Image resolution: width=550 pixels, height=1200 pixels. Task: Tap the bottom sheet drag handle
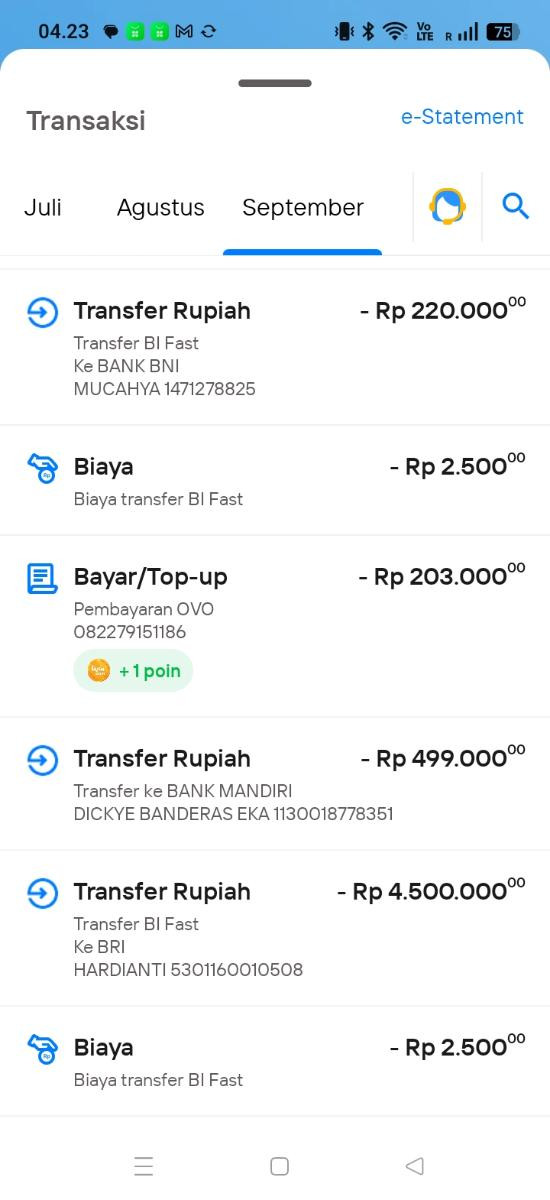[275, 83]
